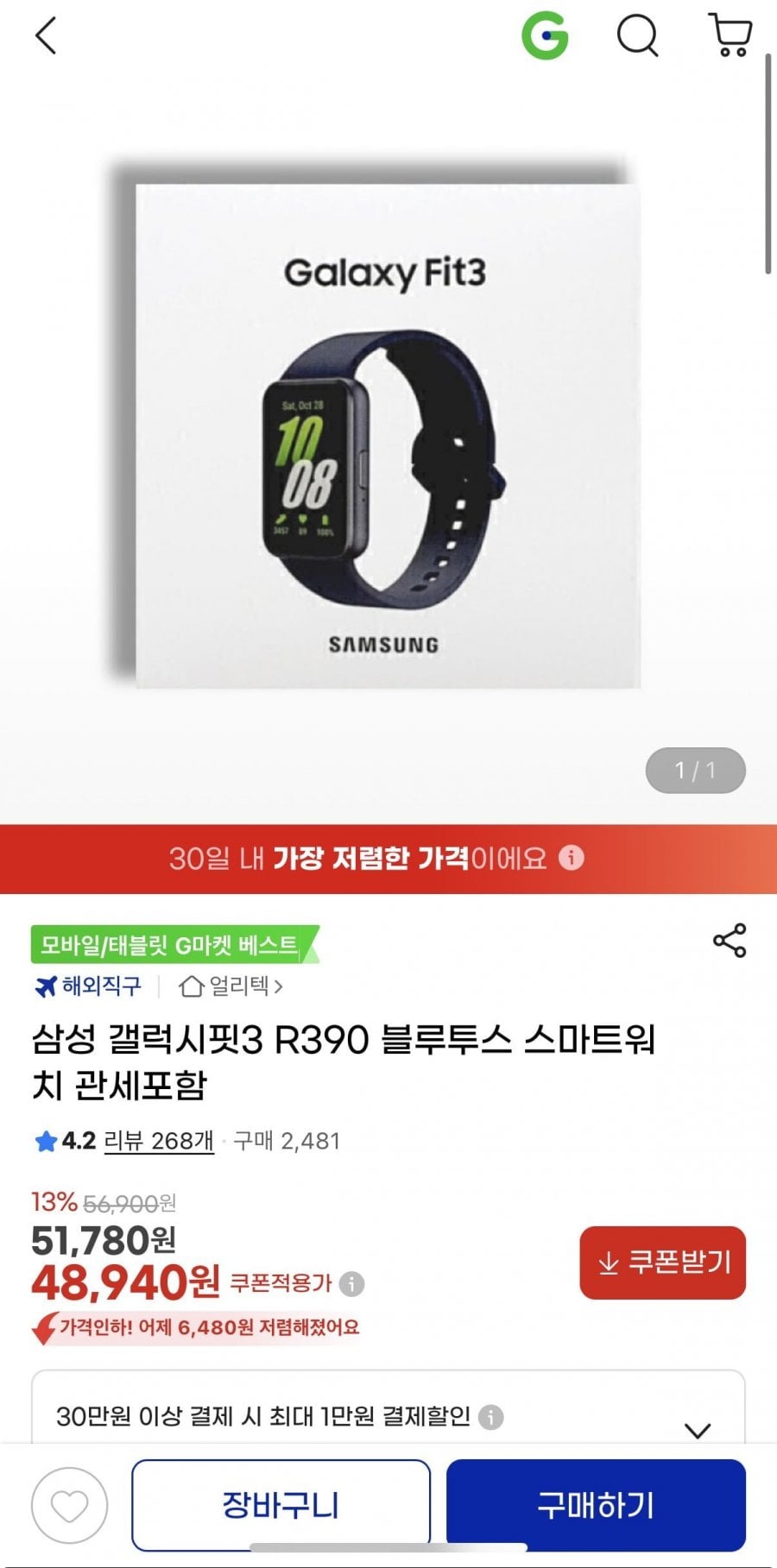The image size is (777, 1568).
Task: Tap the 쿠폰받기 coupon download button
Action: click(x=662, y=1263)
